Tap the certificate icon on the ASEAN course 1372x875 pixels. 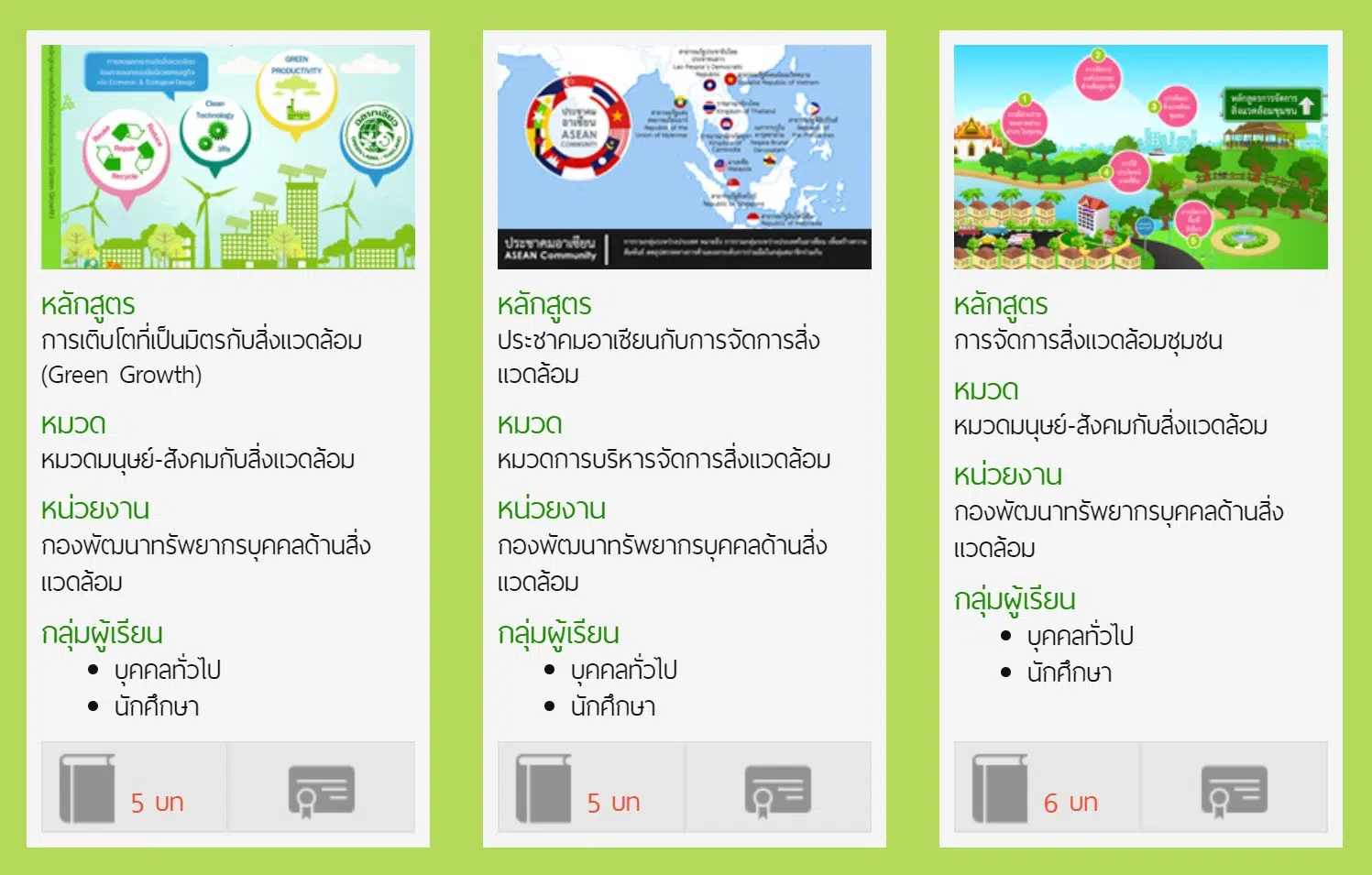(777, 788)
